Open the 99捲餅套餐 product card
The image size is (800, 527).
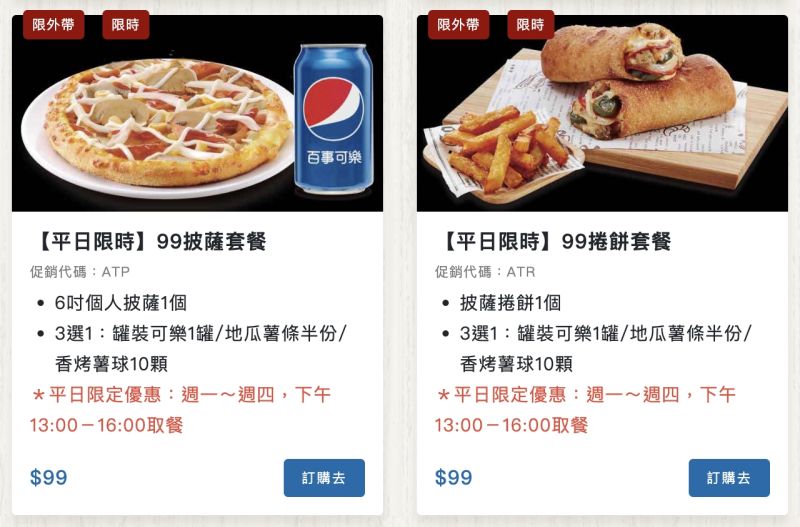pyautogui.click(x=601, y=241)
